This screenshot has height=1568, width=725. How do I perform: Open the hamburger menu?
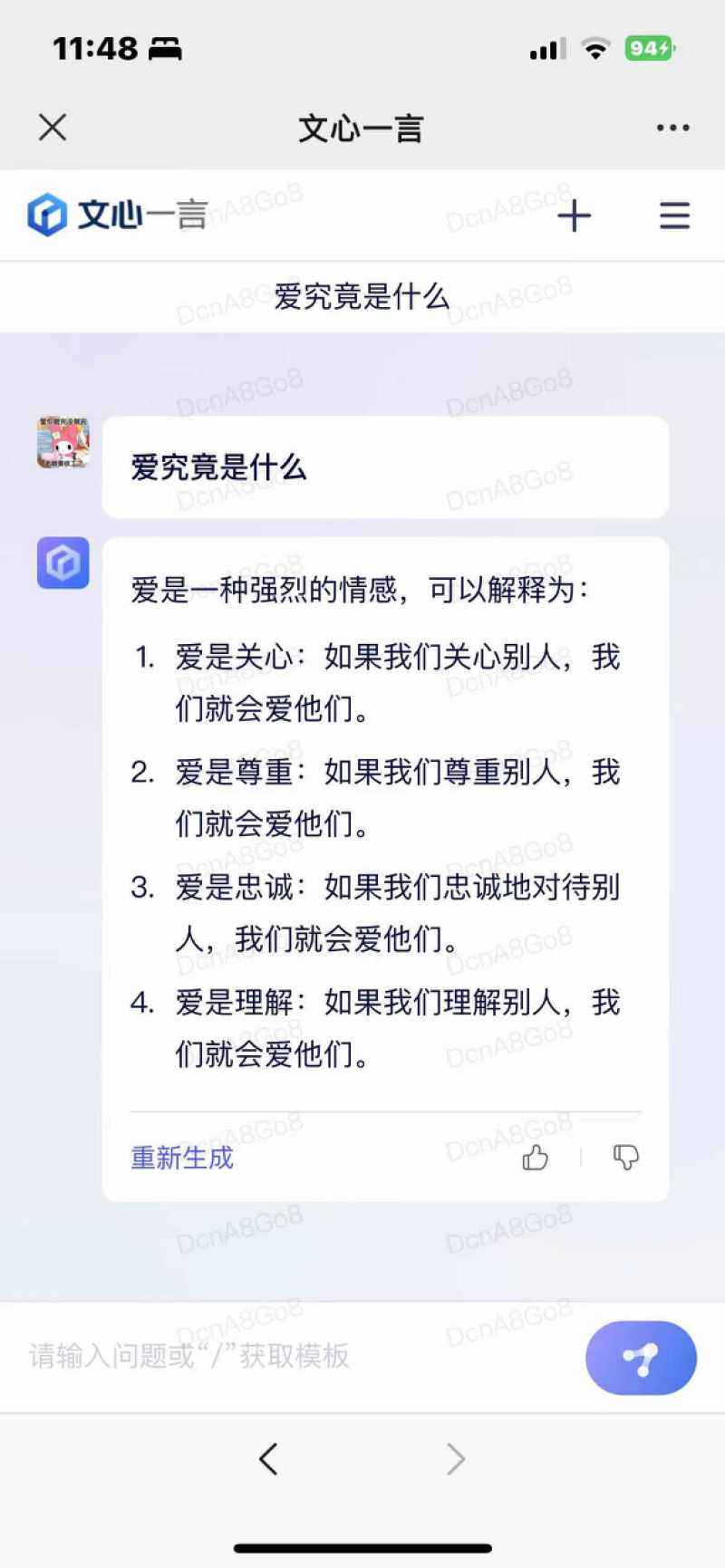click(x=674, y=216)
